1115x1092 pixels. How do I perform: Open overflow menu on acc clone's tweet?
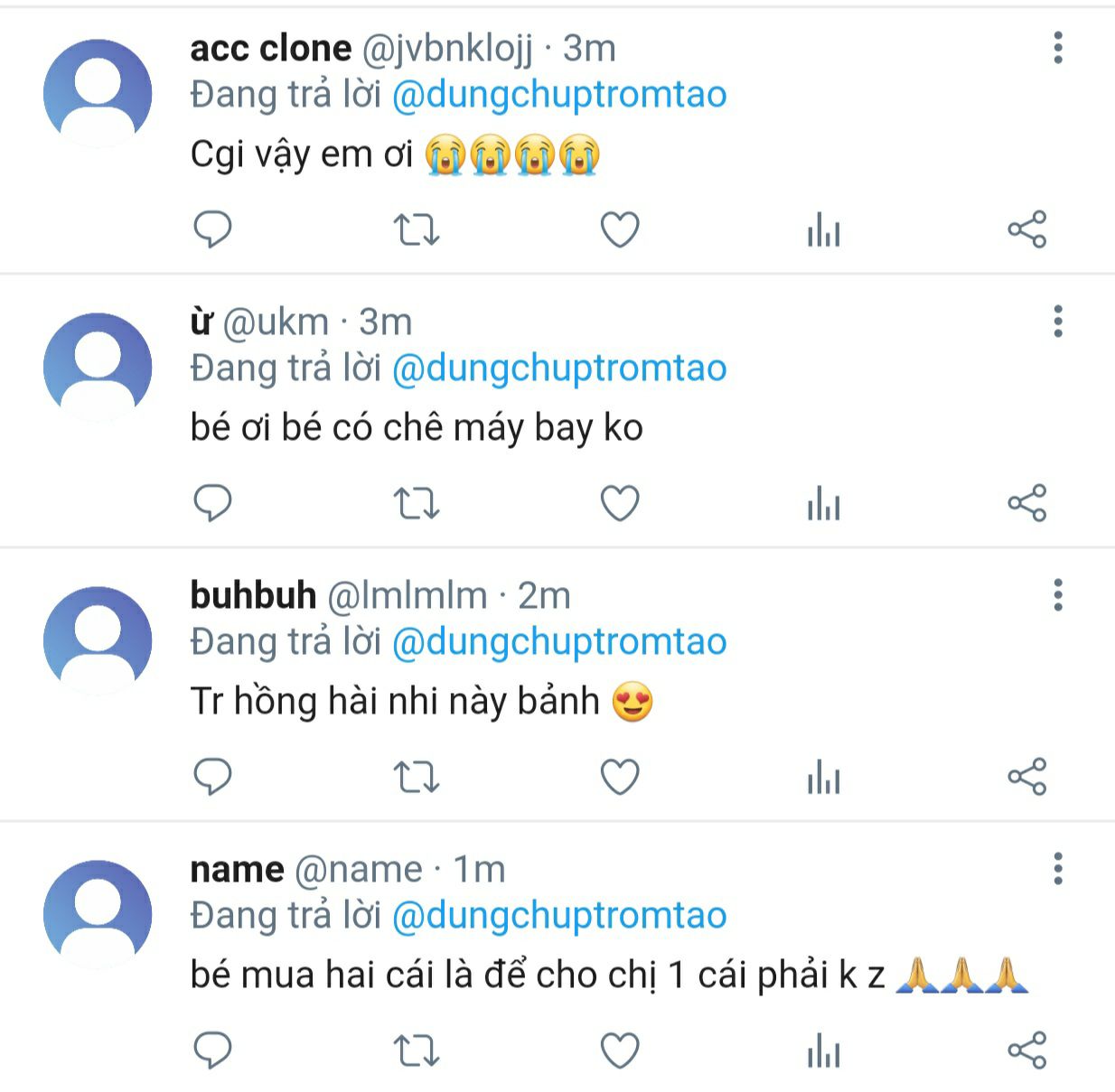tap(1057, 48)
